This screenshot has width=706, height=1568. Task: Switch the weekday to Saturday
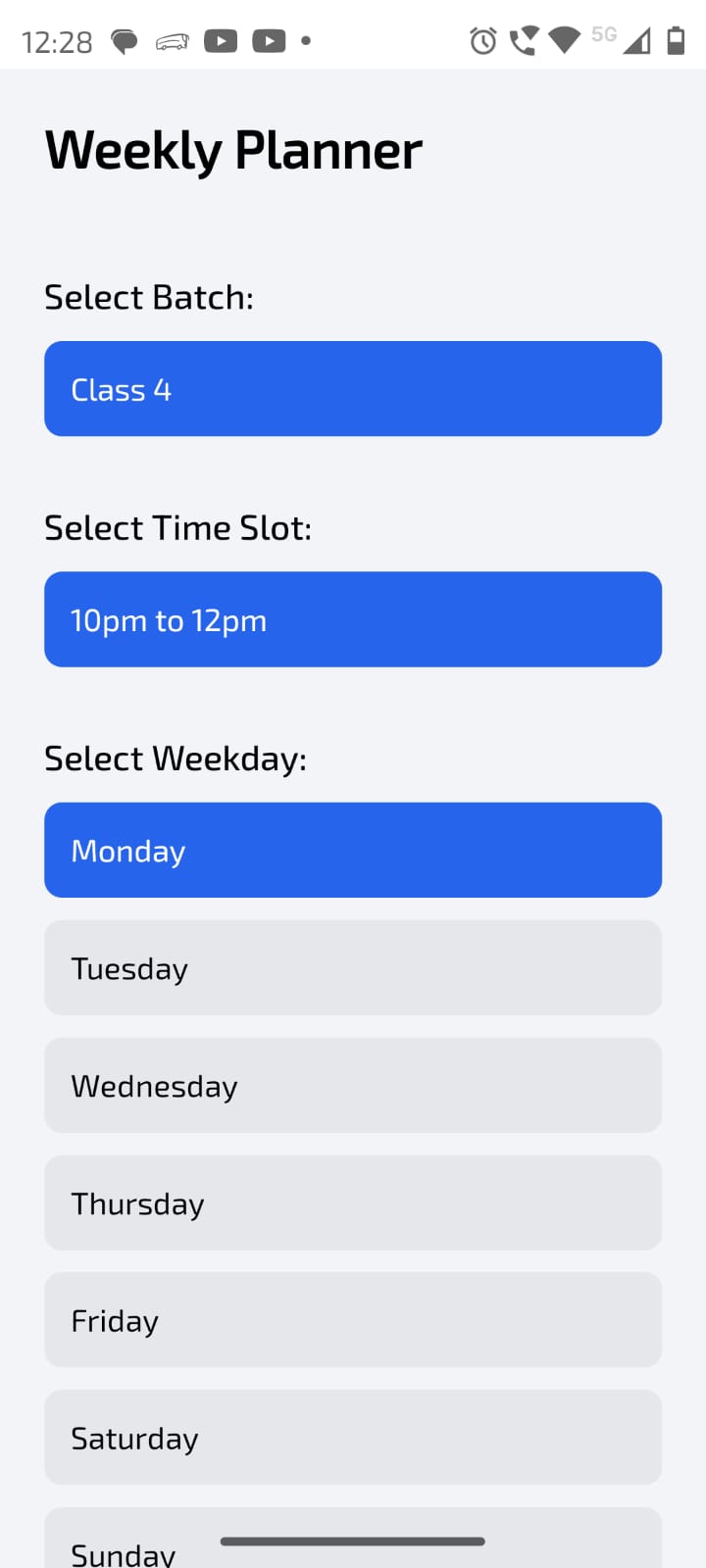point(353,1438)
